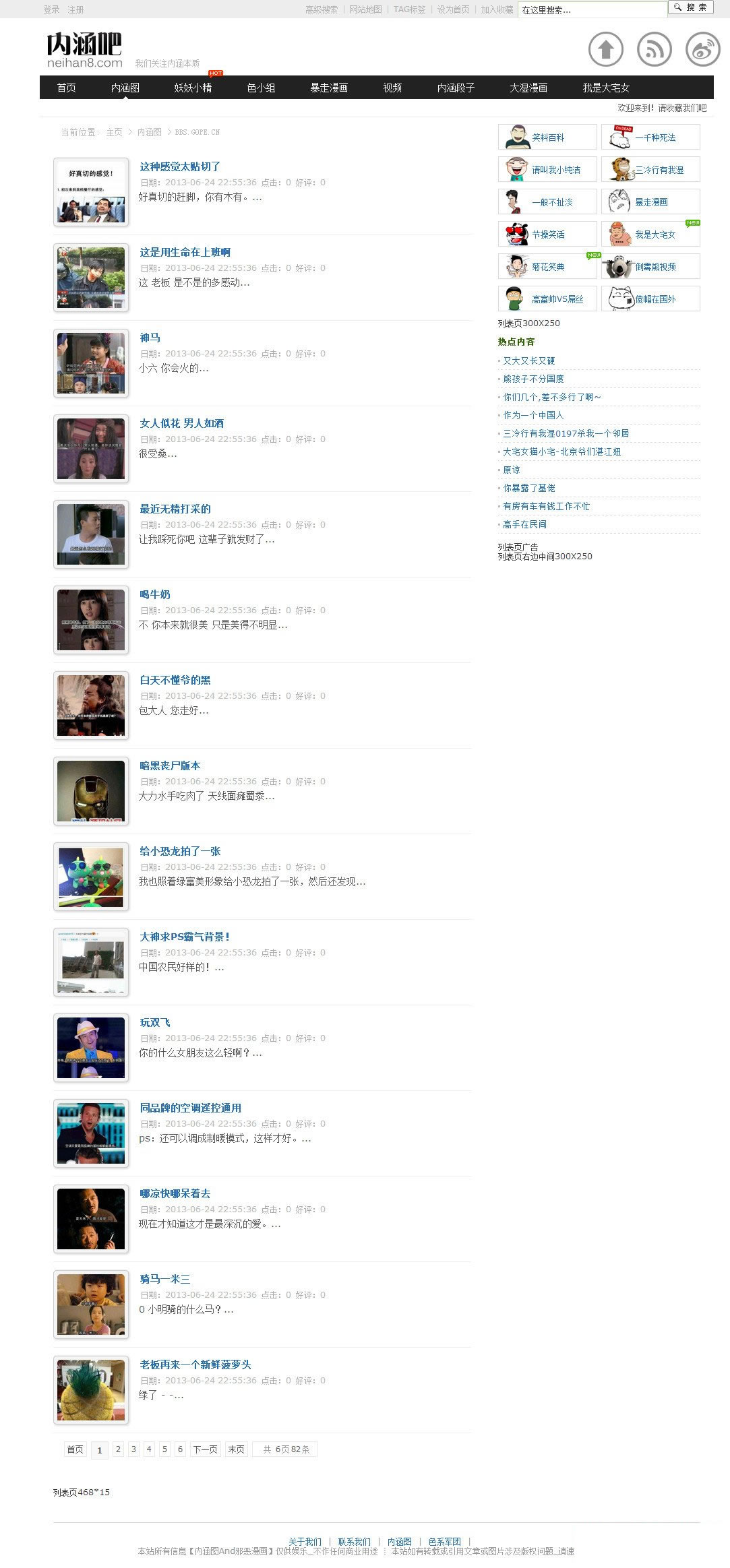Tap the 搜索 search button

coord(690,7)
